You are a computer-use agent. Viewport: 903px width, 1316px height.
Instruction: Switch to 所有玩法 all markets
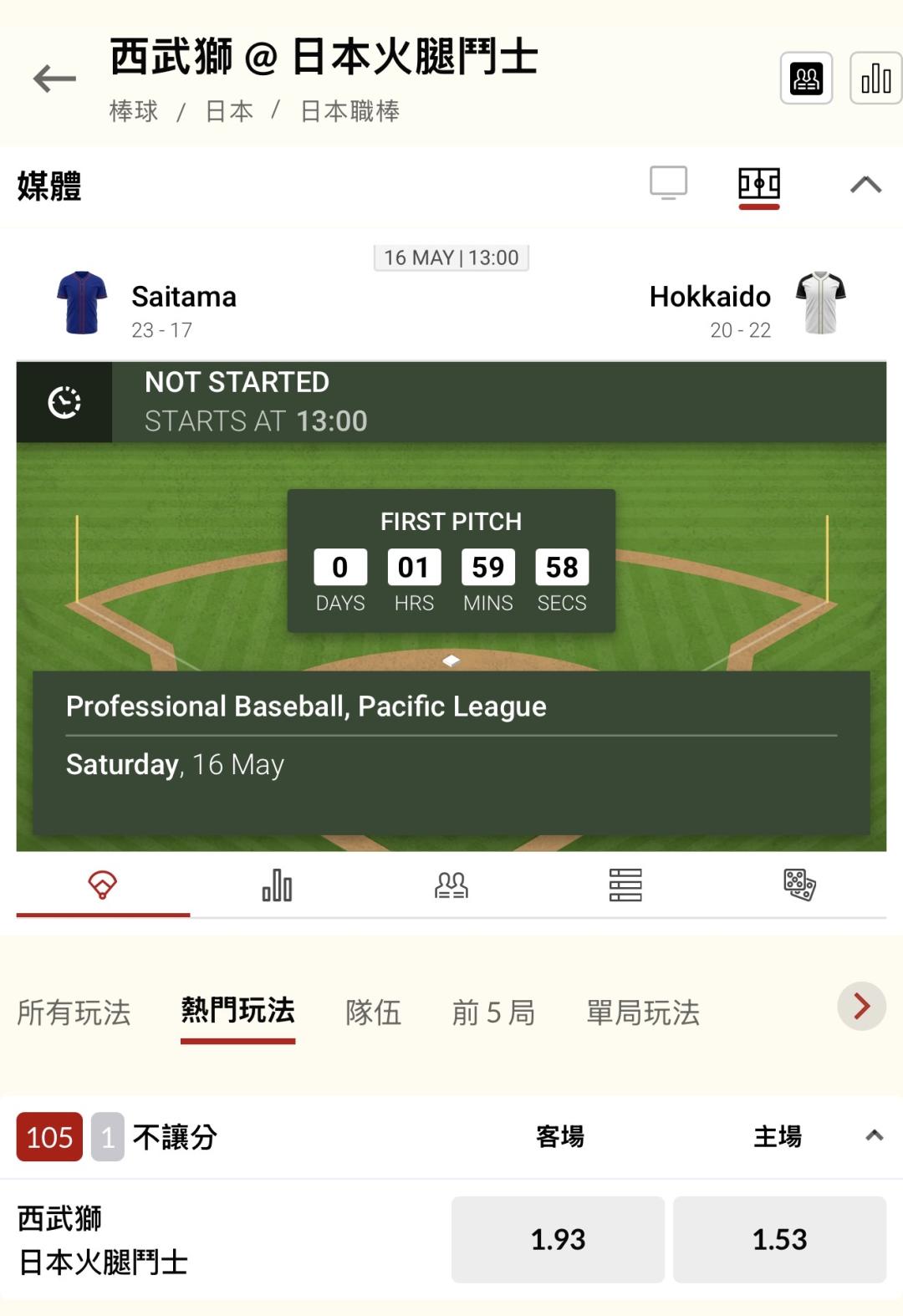(x=74, y=1013)
